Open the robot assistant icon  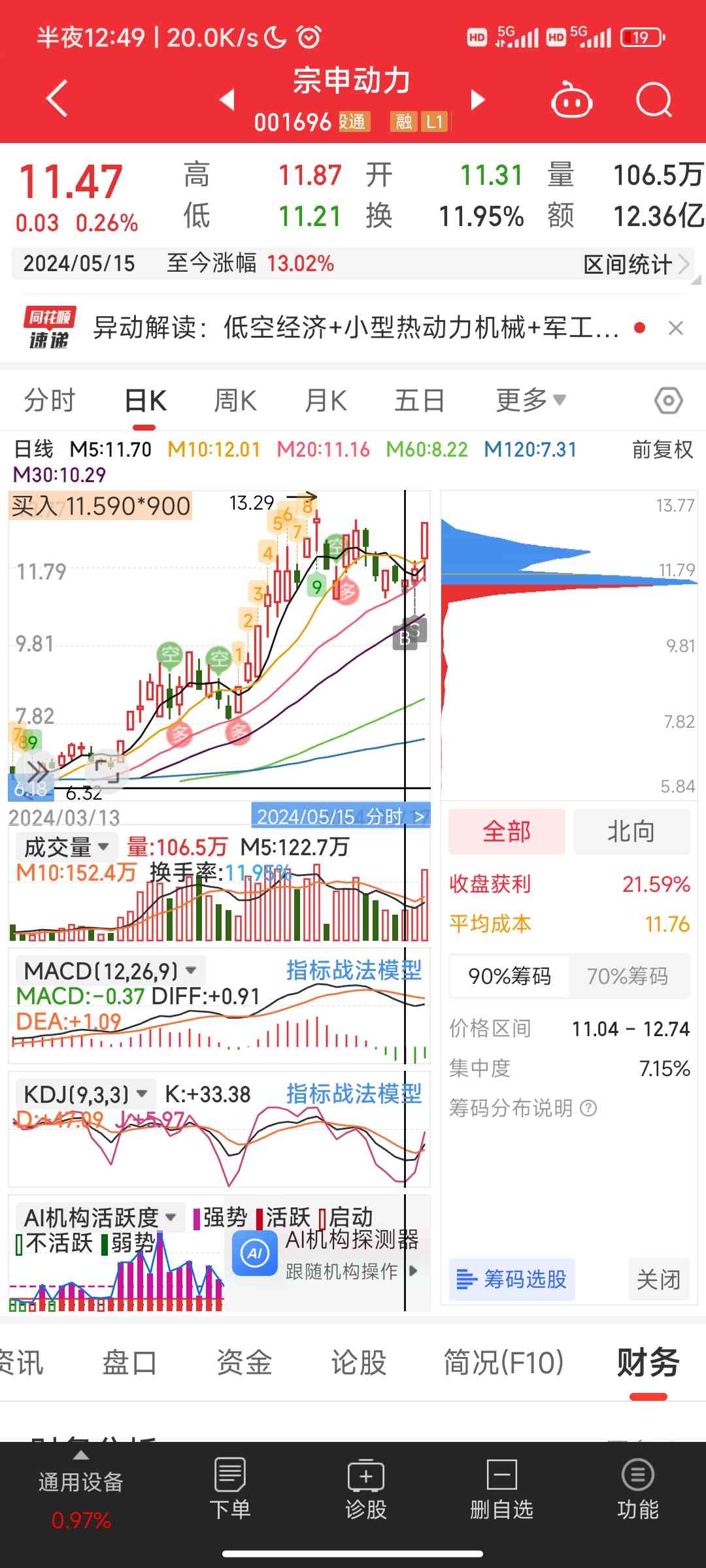point(572,100)
